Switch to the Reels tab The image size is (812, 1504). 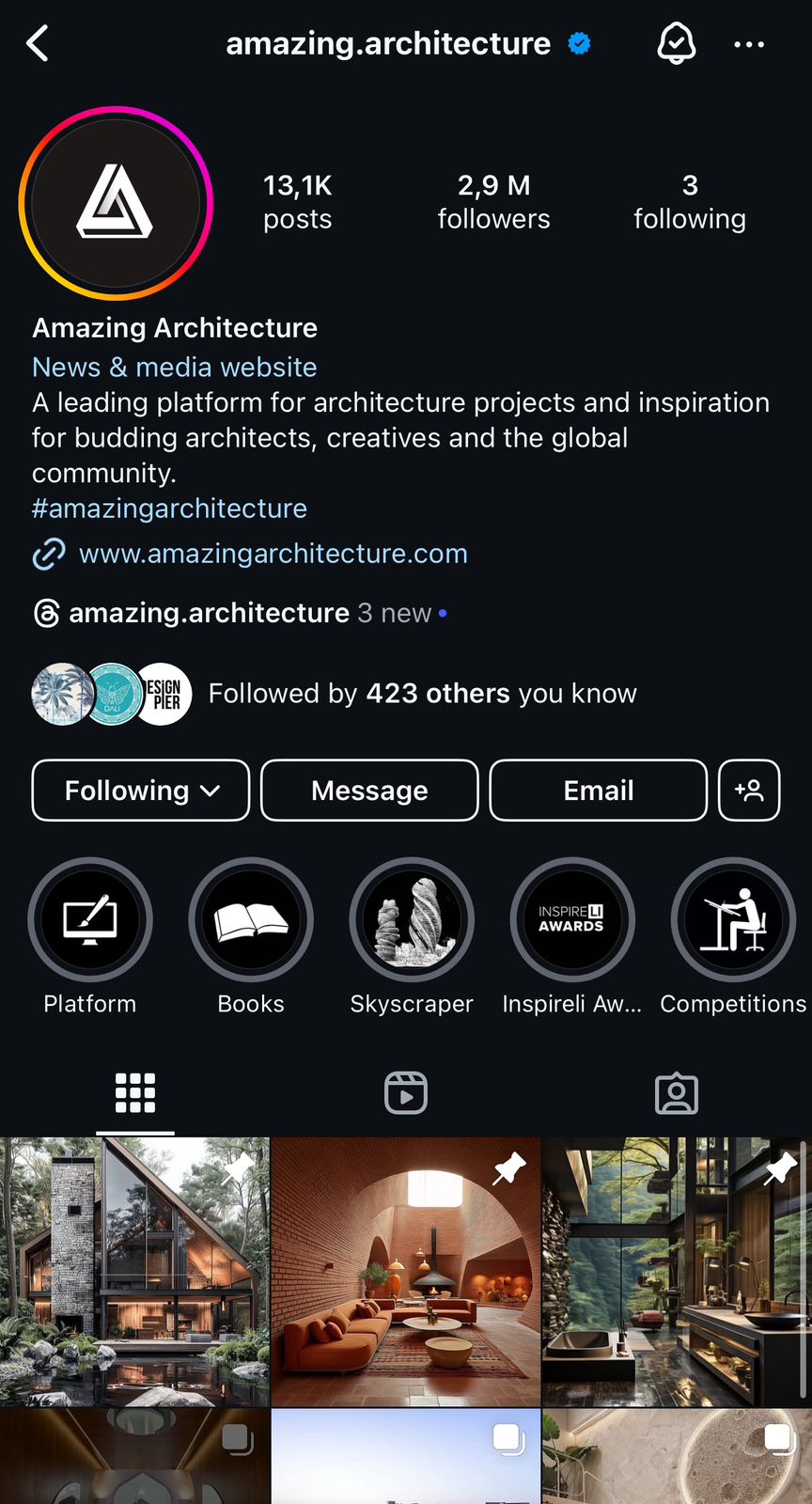coord(406,1093)
